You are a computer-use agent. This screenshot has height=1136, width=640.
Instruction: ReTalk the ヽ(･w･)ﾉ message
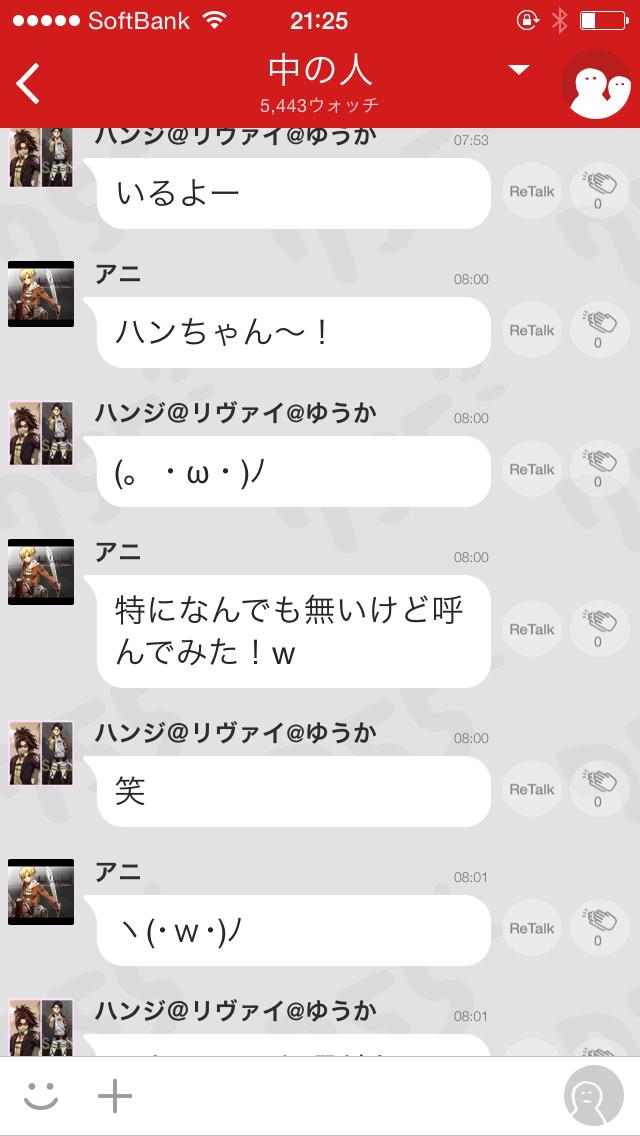click(x=531, y=928)
